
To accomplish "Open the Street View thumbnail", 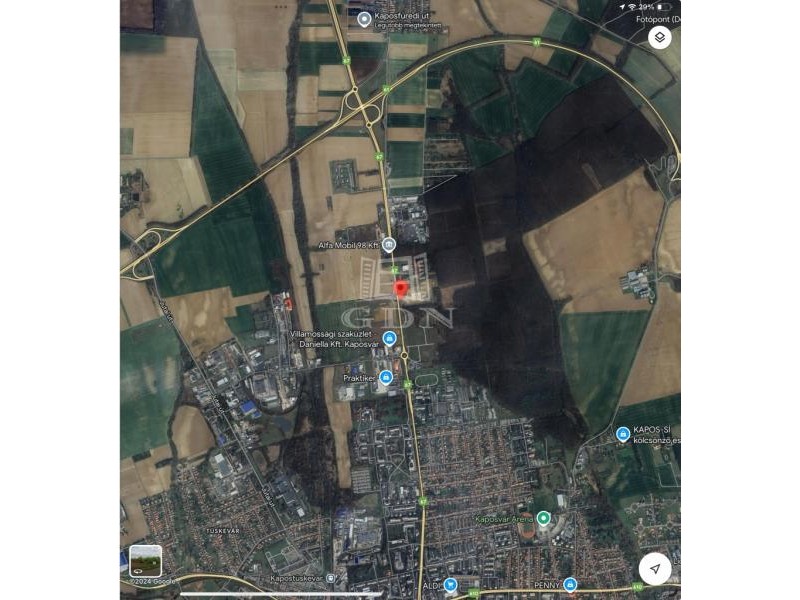I will tap(145, 560).
